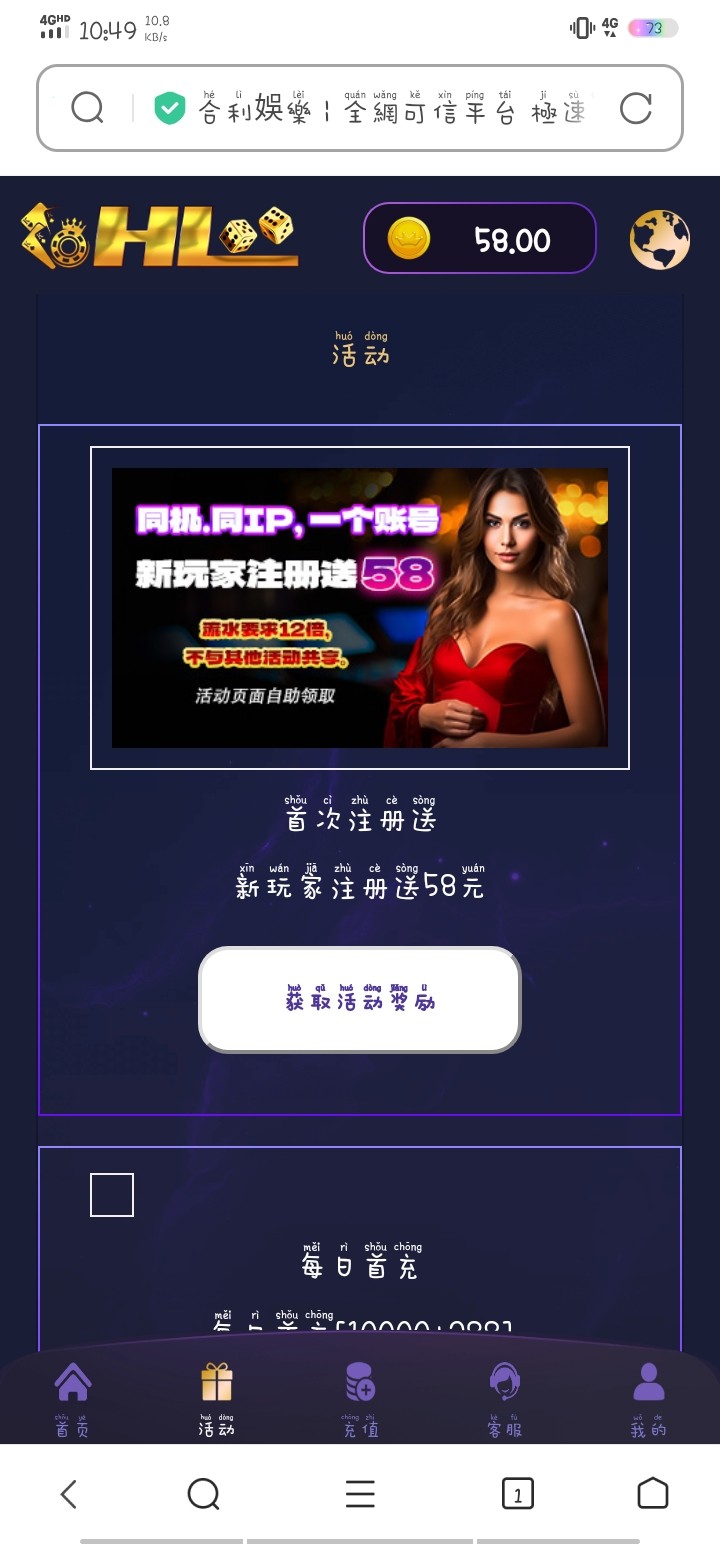
Task: Open the 客服 customer service tab
Action: (x=505, y=1397)
